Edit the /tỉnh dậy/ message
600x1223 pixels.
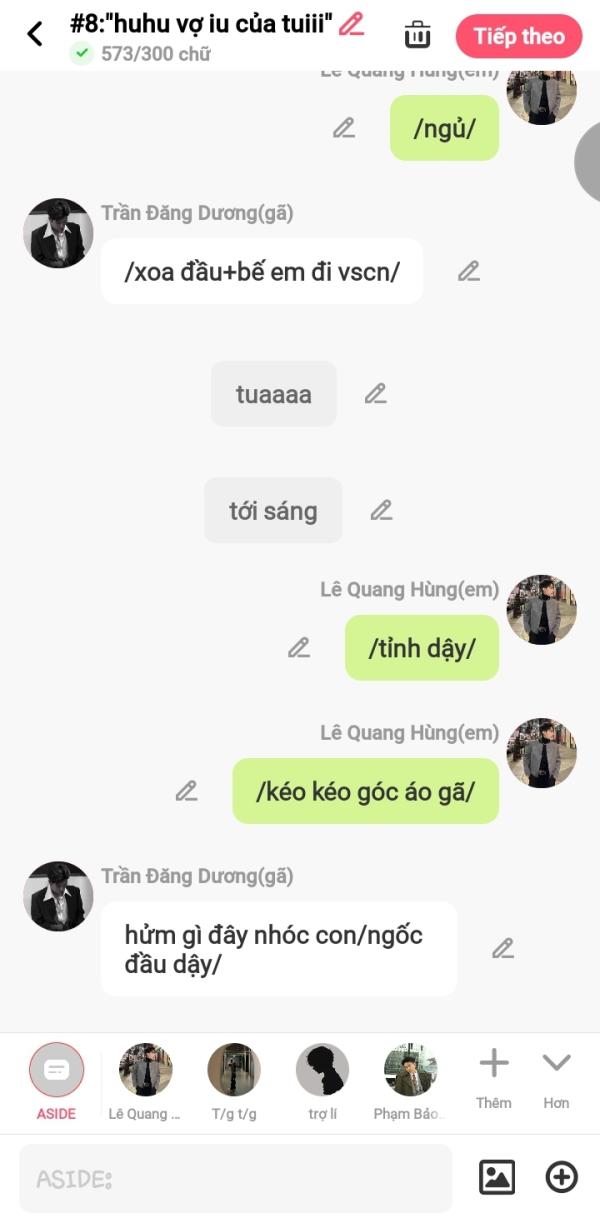click(299, 648)
